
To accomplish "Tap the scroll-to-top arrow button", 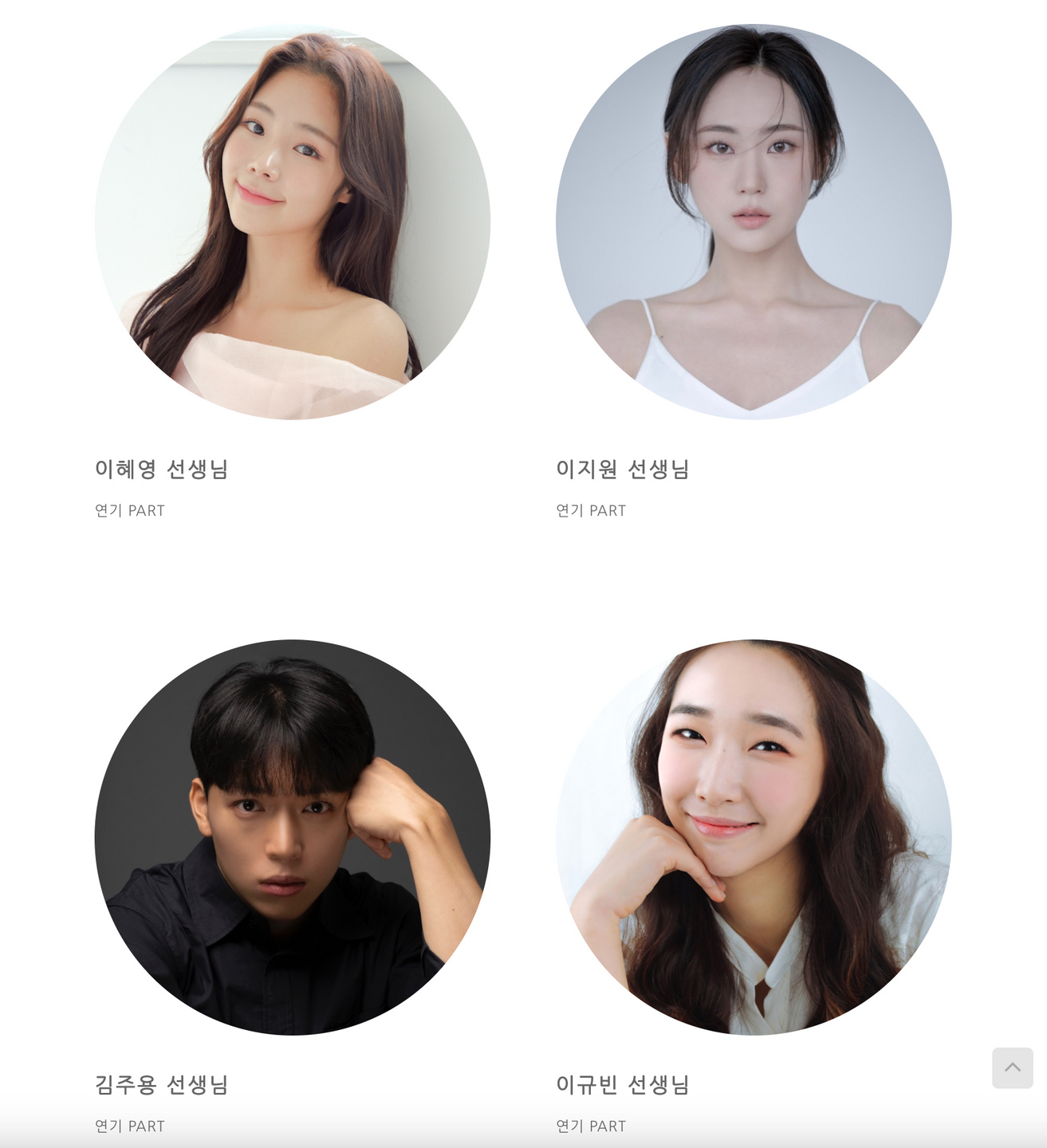I will pos(1012,1067).
